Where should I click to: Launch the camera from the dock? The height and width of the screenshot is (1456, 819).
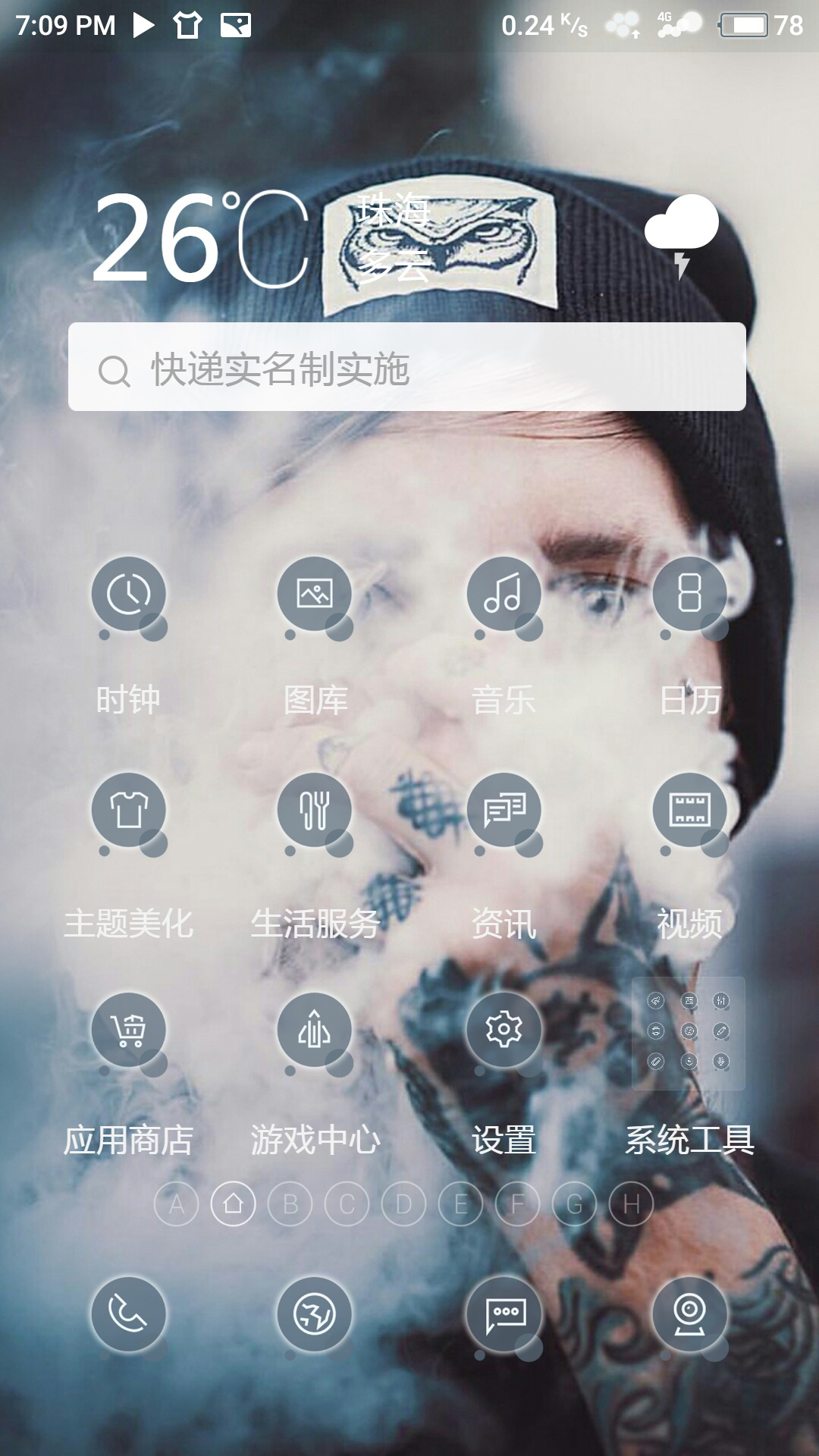point(689,1313)
